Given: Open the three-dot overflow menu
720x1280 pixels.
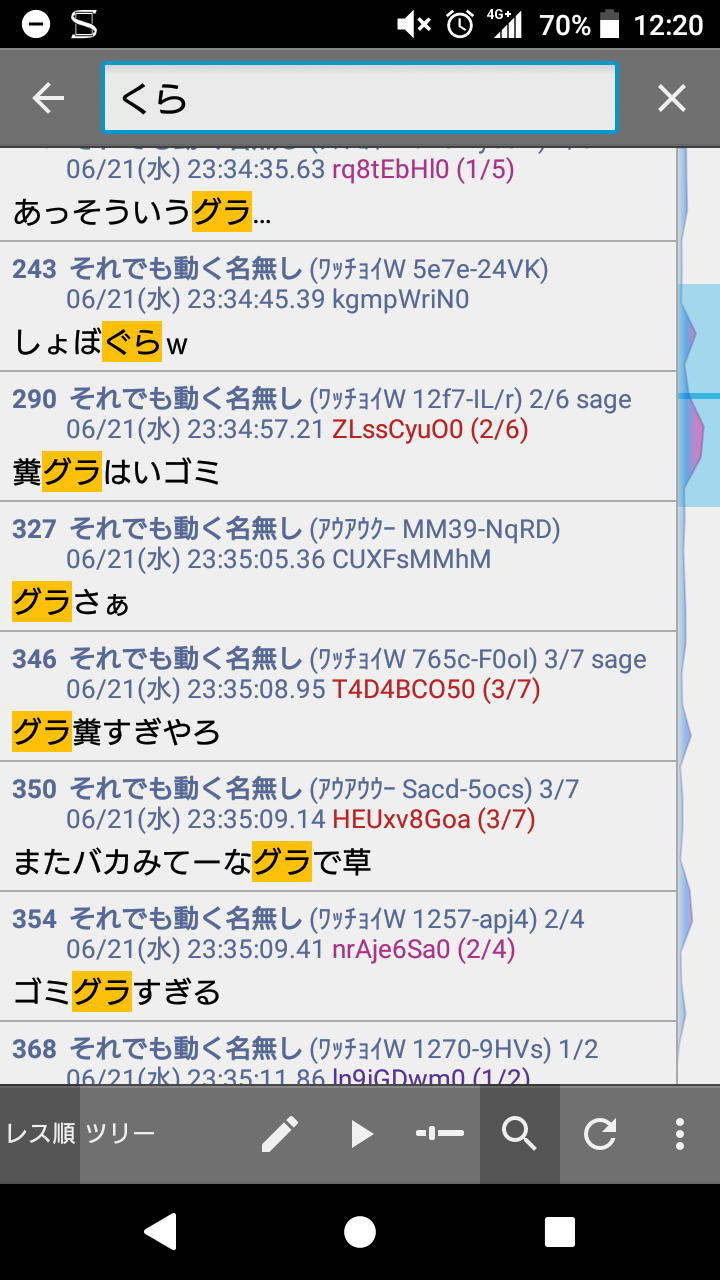Looking at the screenshot, I should click(680, 1133).
